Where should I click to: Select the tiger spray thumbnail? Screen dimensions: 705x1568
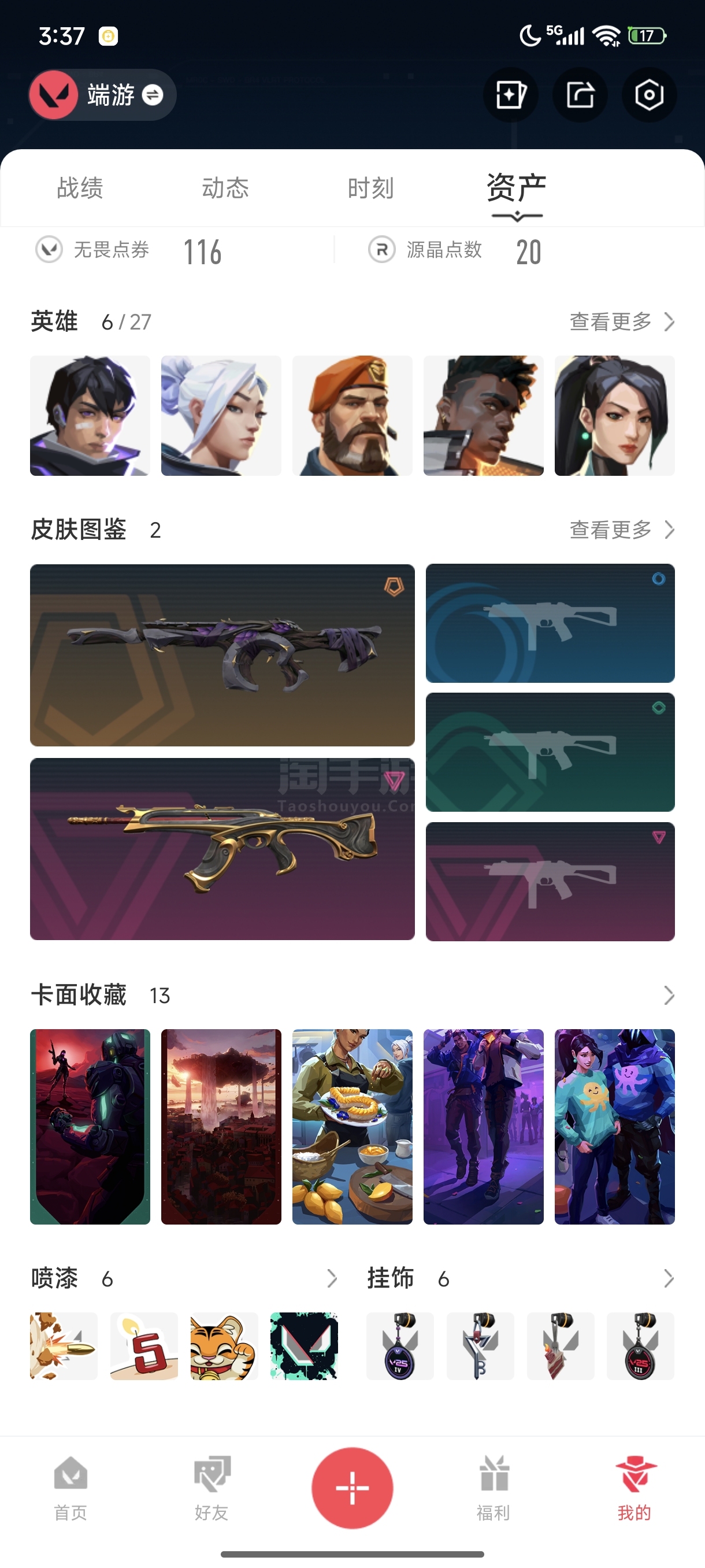pos(223,1346)
